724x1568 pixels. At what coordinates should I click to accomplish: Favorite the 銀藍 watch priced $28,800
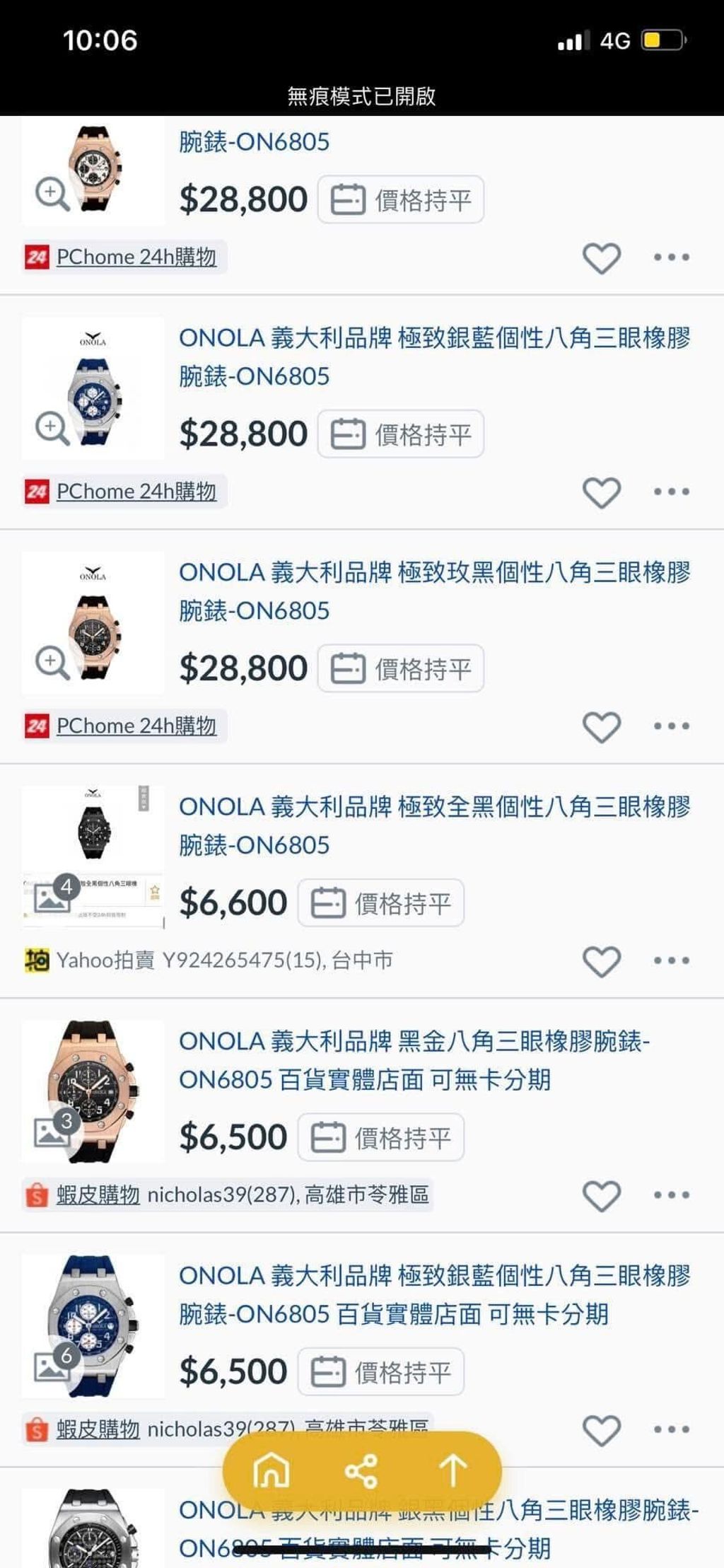coord(602,492)
